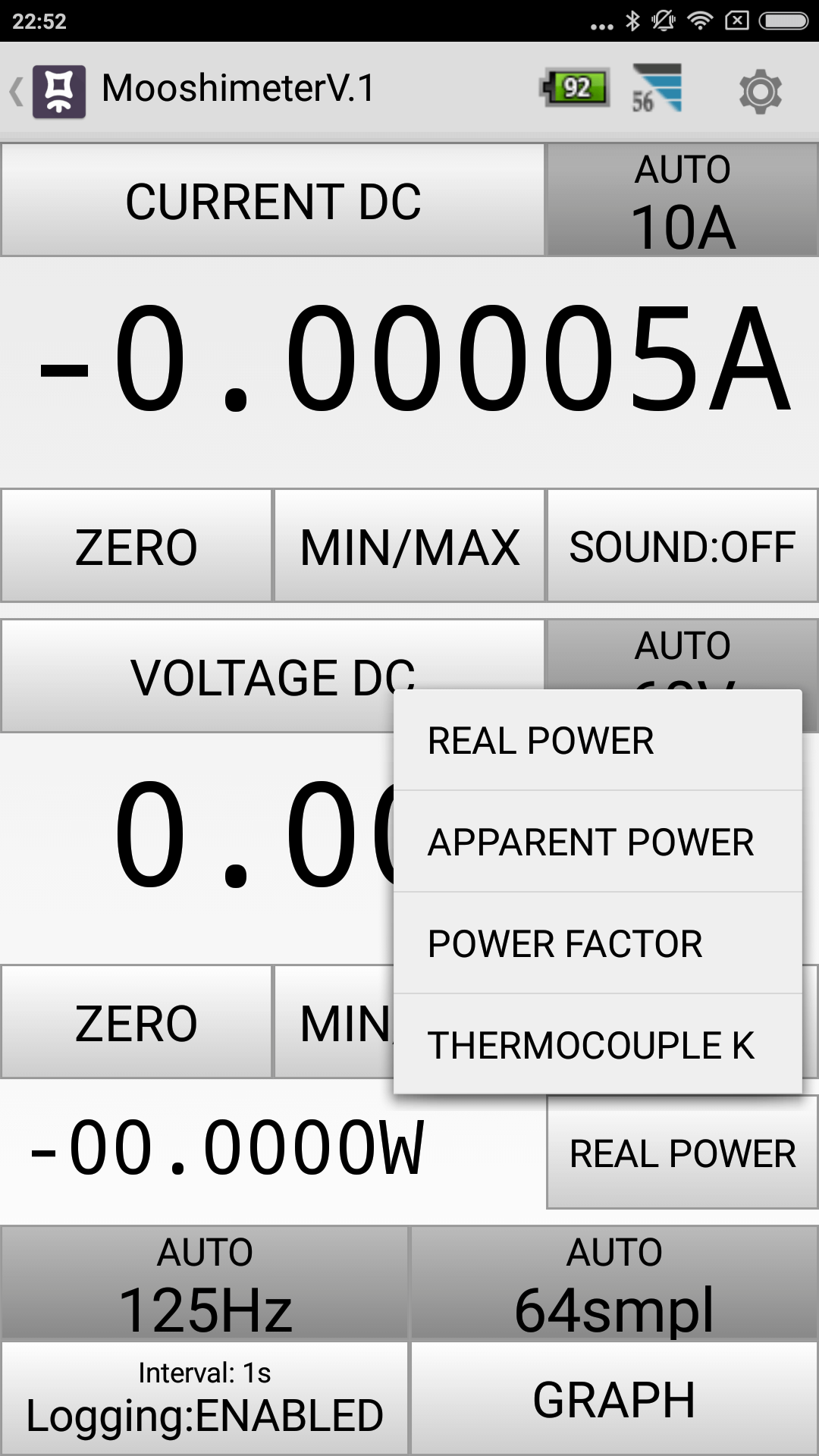Viewport: 819px width, 1456px height.
Task: Open the settings gear
Action: [760, 91]
